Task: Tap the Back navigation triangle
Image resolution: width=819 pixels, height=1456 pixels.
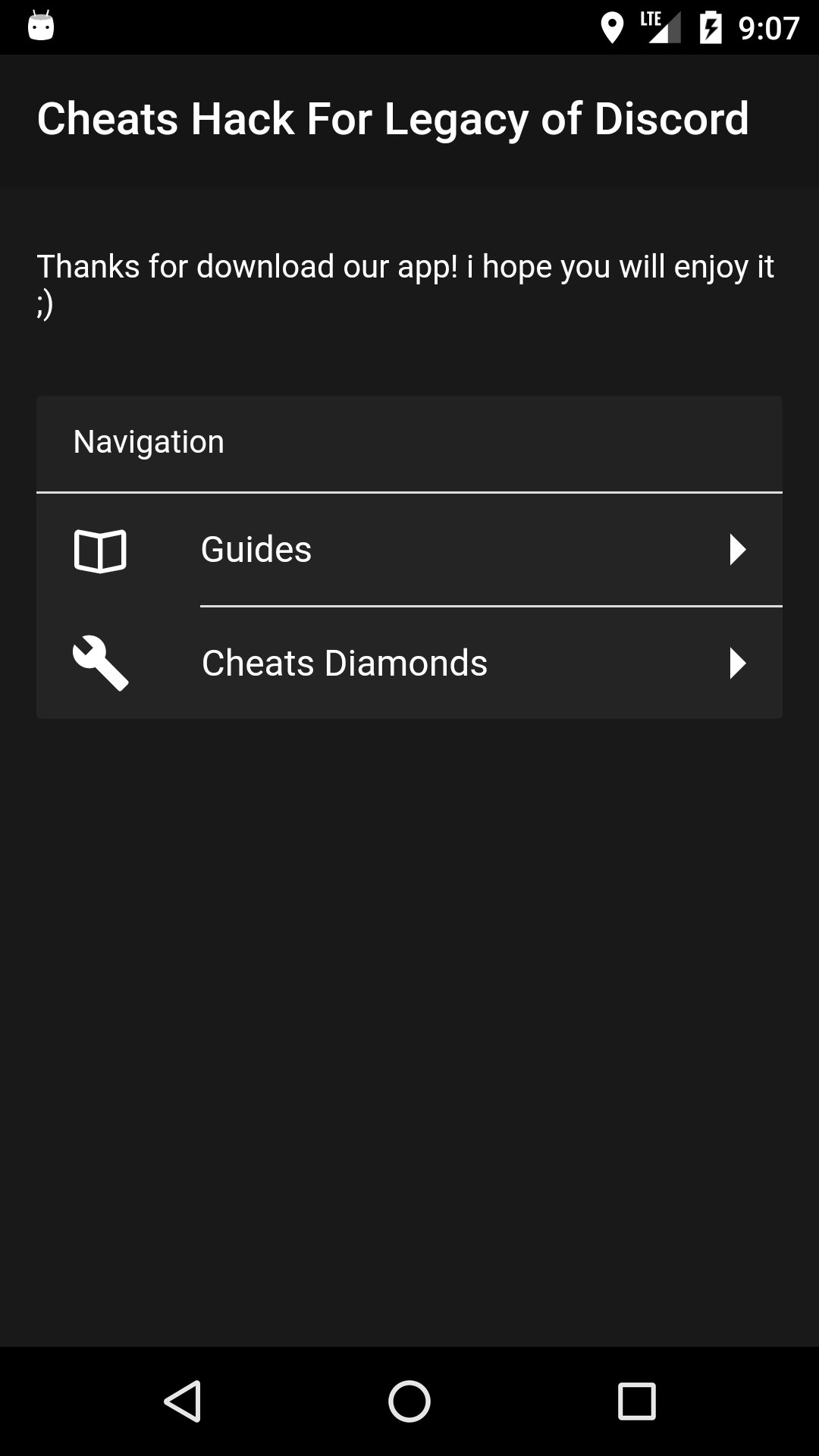Action: [183, 1399]
